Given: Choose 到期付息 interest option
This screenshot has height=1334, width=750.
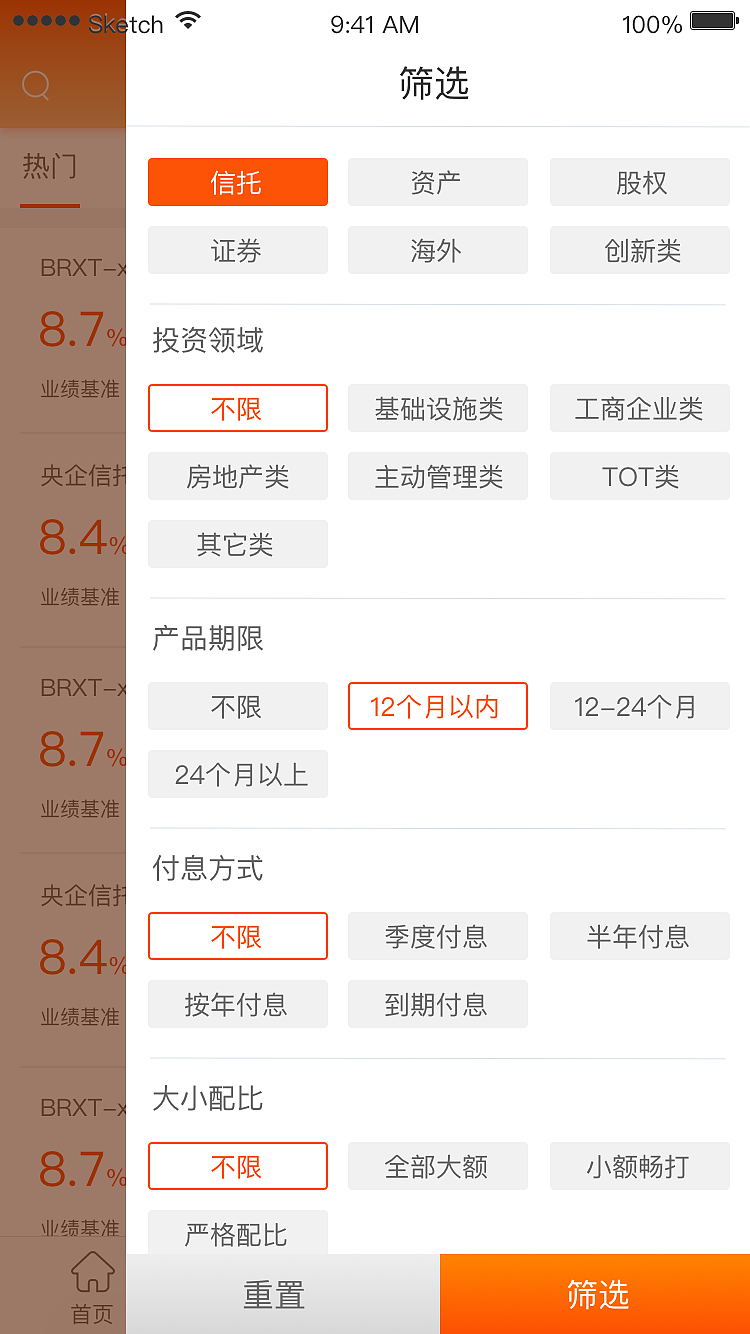Looking at the screenshot, I should [437, 1004].
